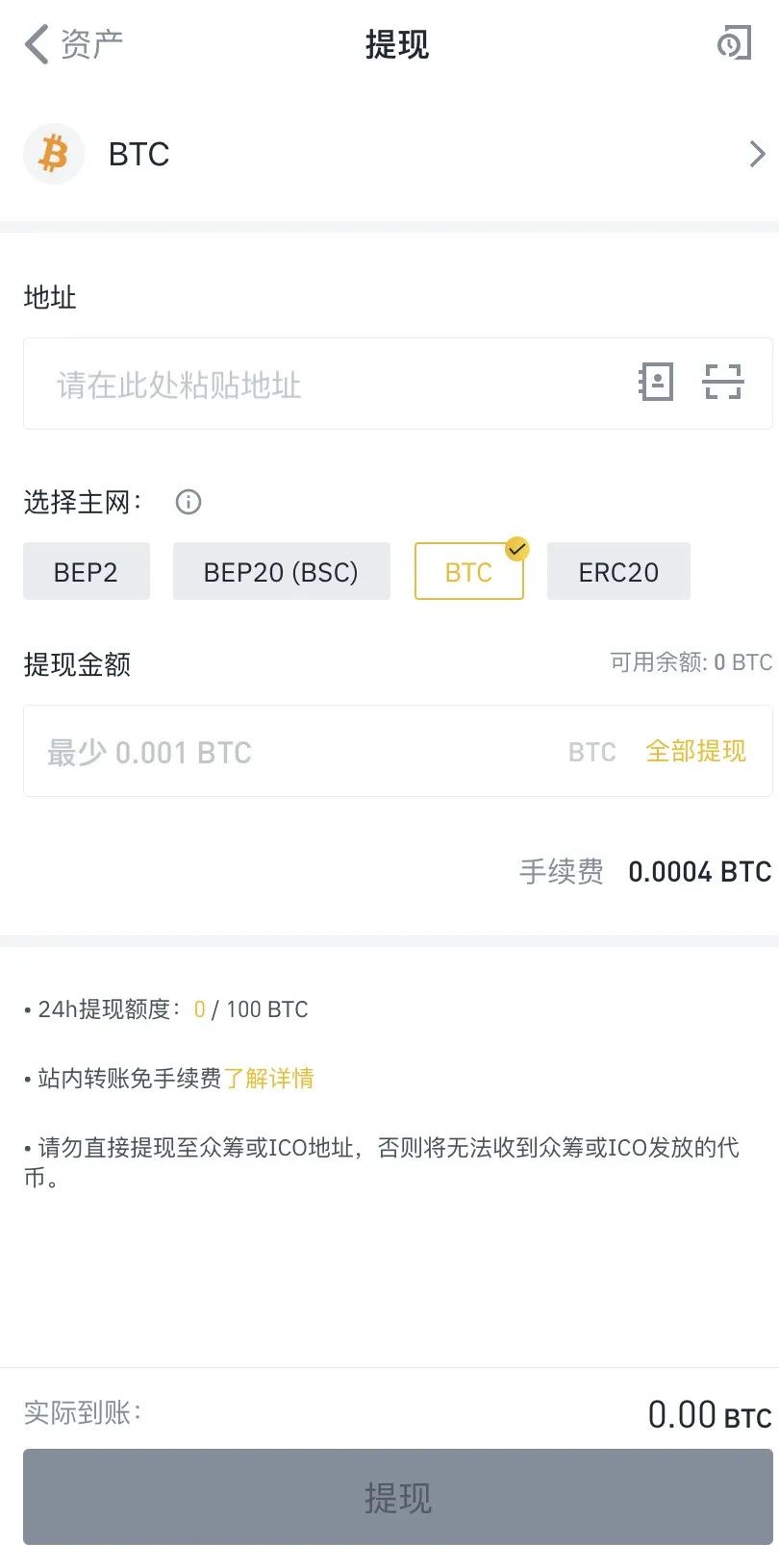Click the Bitcoin coin logo
The height and width of the screenshot is (1568, 779).
tap(53, 154)
